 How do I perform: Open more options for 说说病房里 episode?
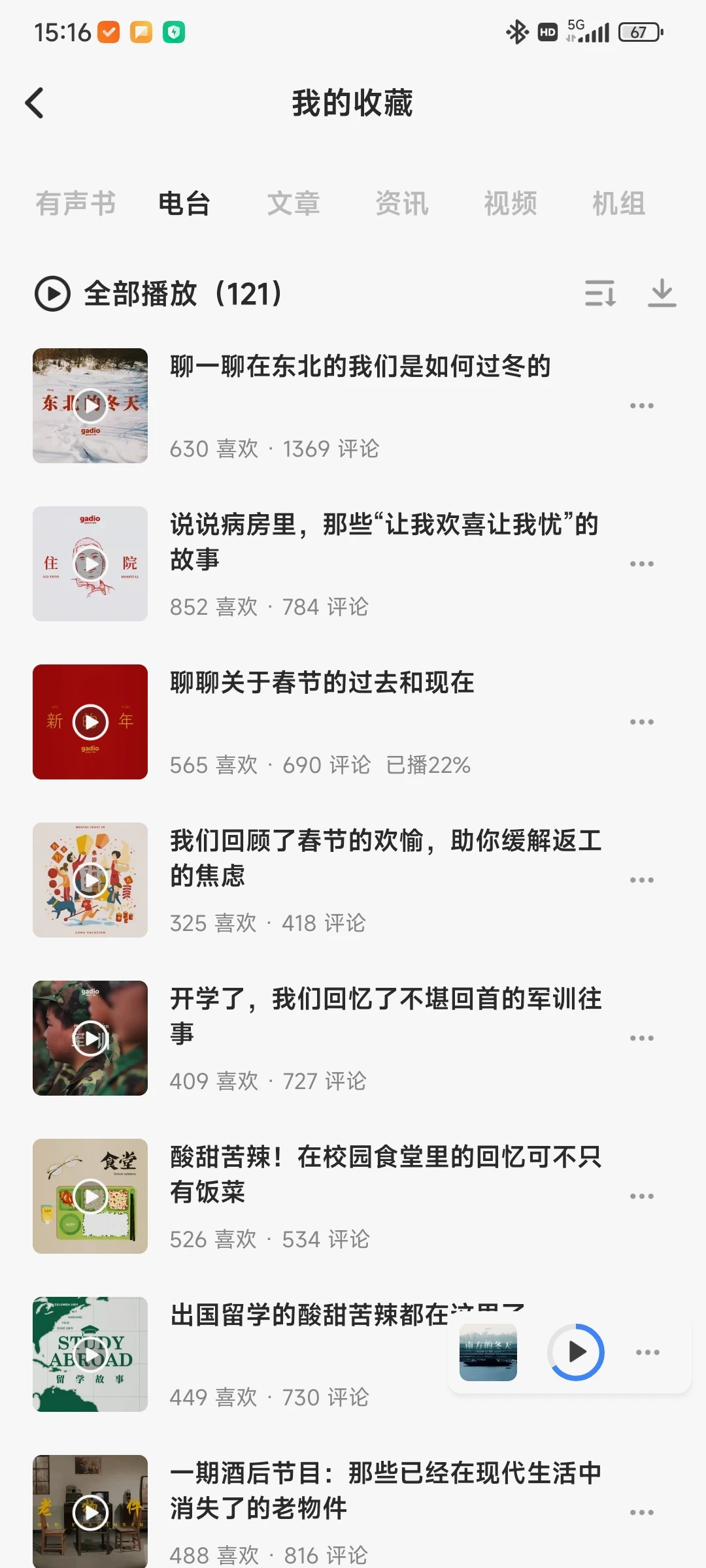click(642, 564)
